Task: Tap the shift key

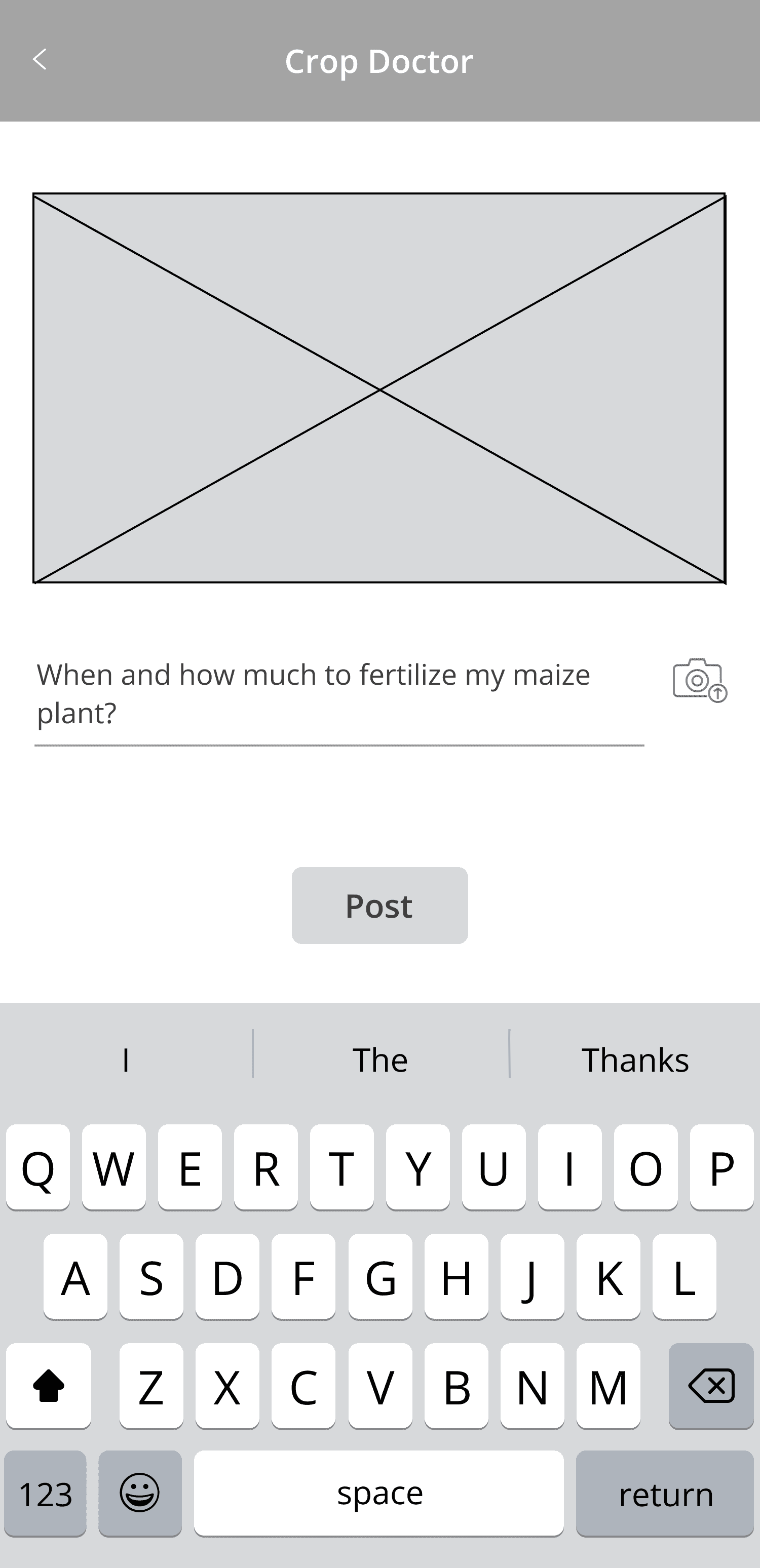Action: pos(49,1386)
